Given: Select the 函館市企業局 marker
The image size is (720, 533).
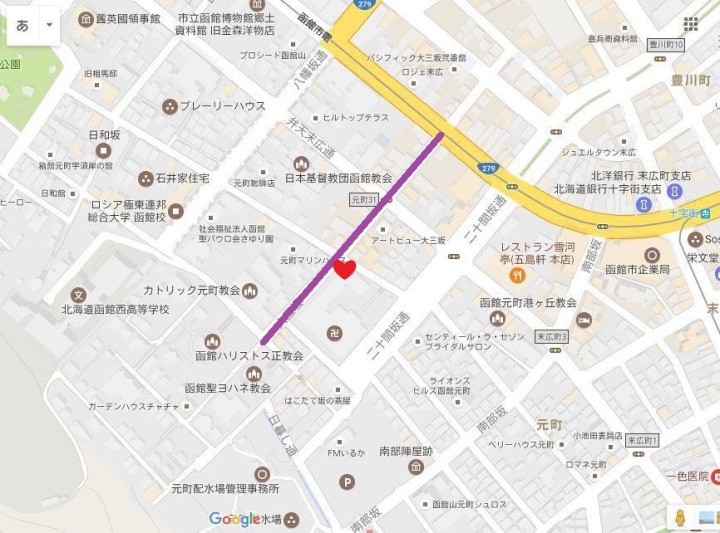Looking at the screenshot, I should click(x=652, y=254).
